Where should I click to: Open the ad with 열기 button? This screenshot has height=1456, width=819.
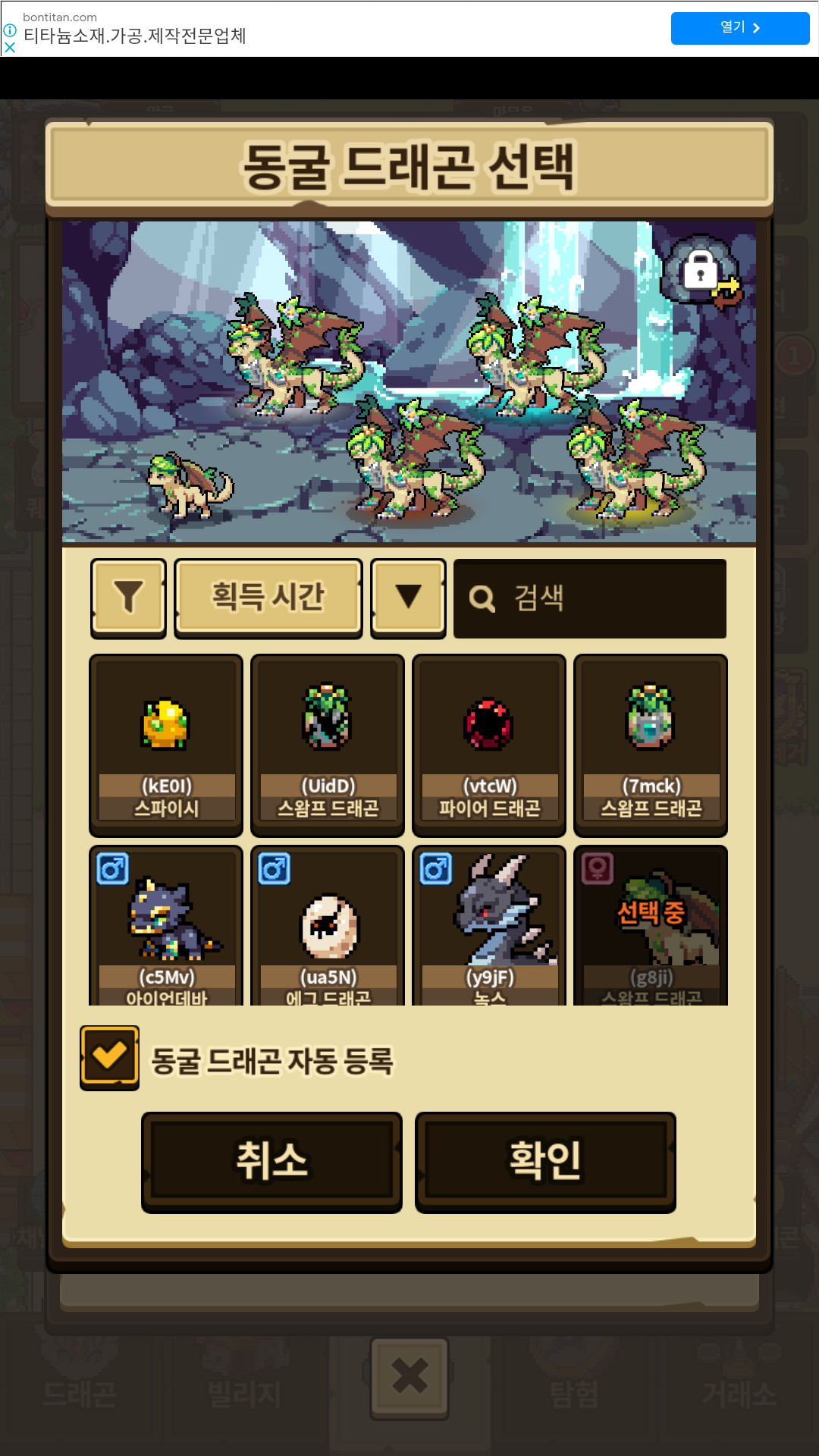[740, 28]
